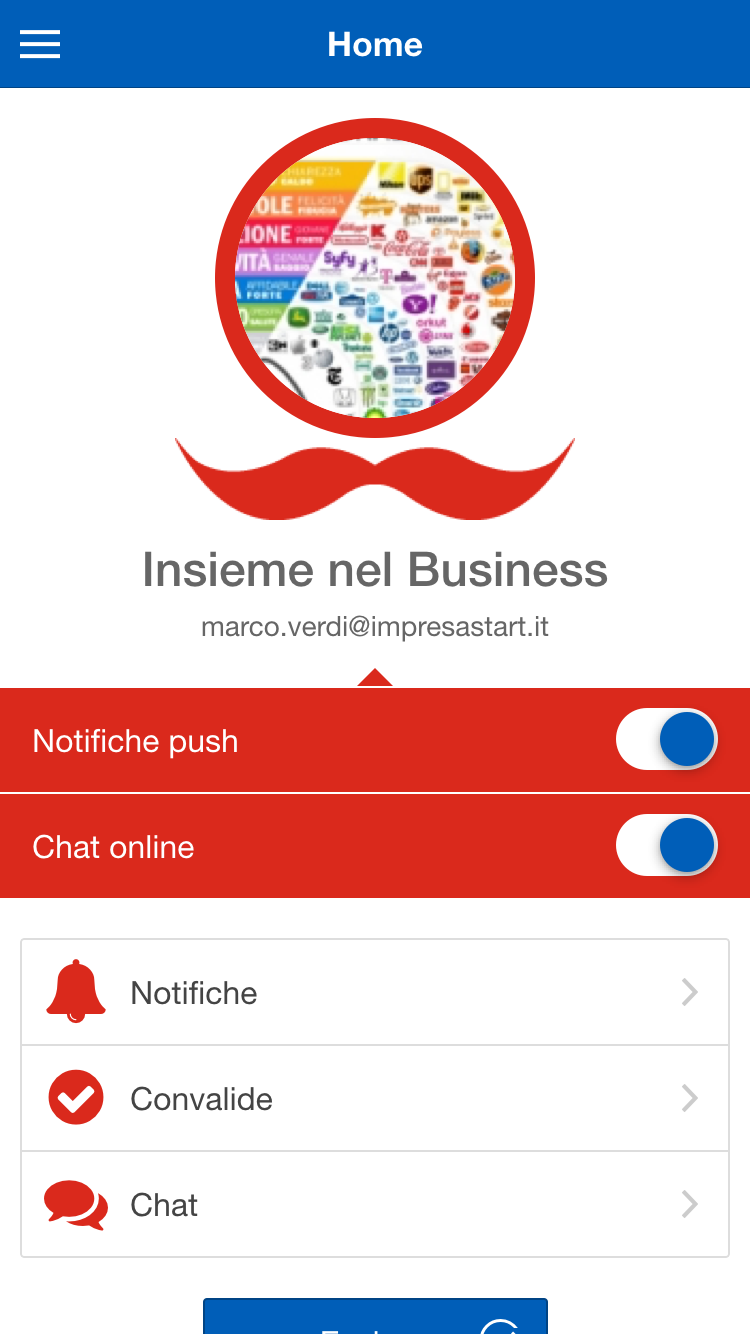750x1334 pixels.
Task: Open the hamburger drawer menu
Action: click(x=40, y=44)
